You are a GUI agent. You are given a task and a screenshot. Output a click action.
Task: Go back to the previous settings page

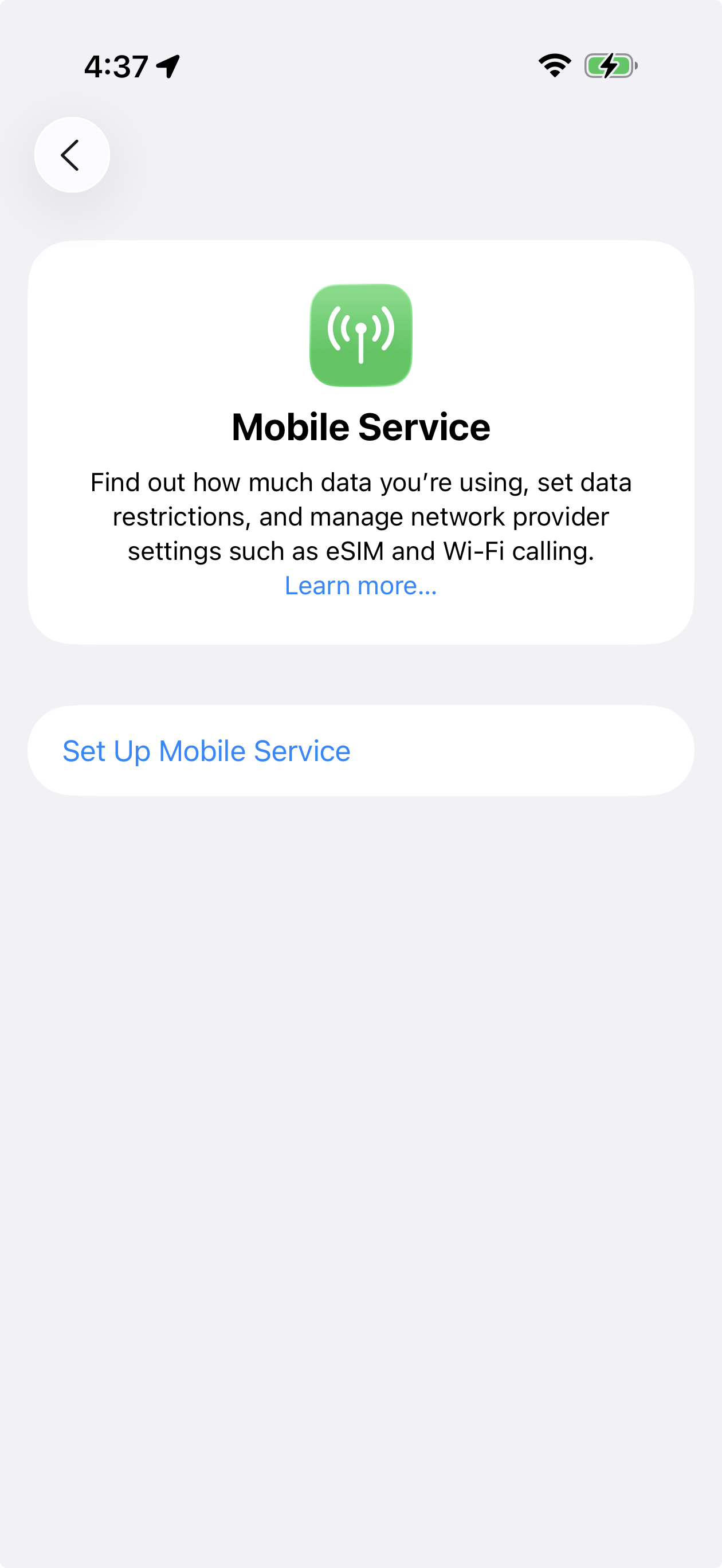[x=72, y=155]
